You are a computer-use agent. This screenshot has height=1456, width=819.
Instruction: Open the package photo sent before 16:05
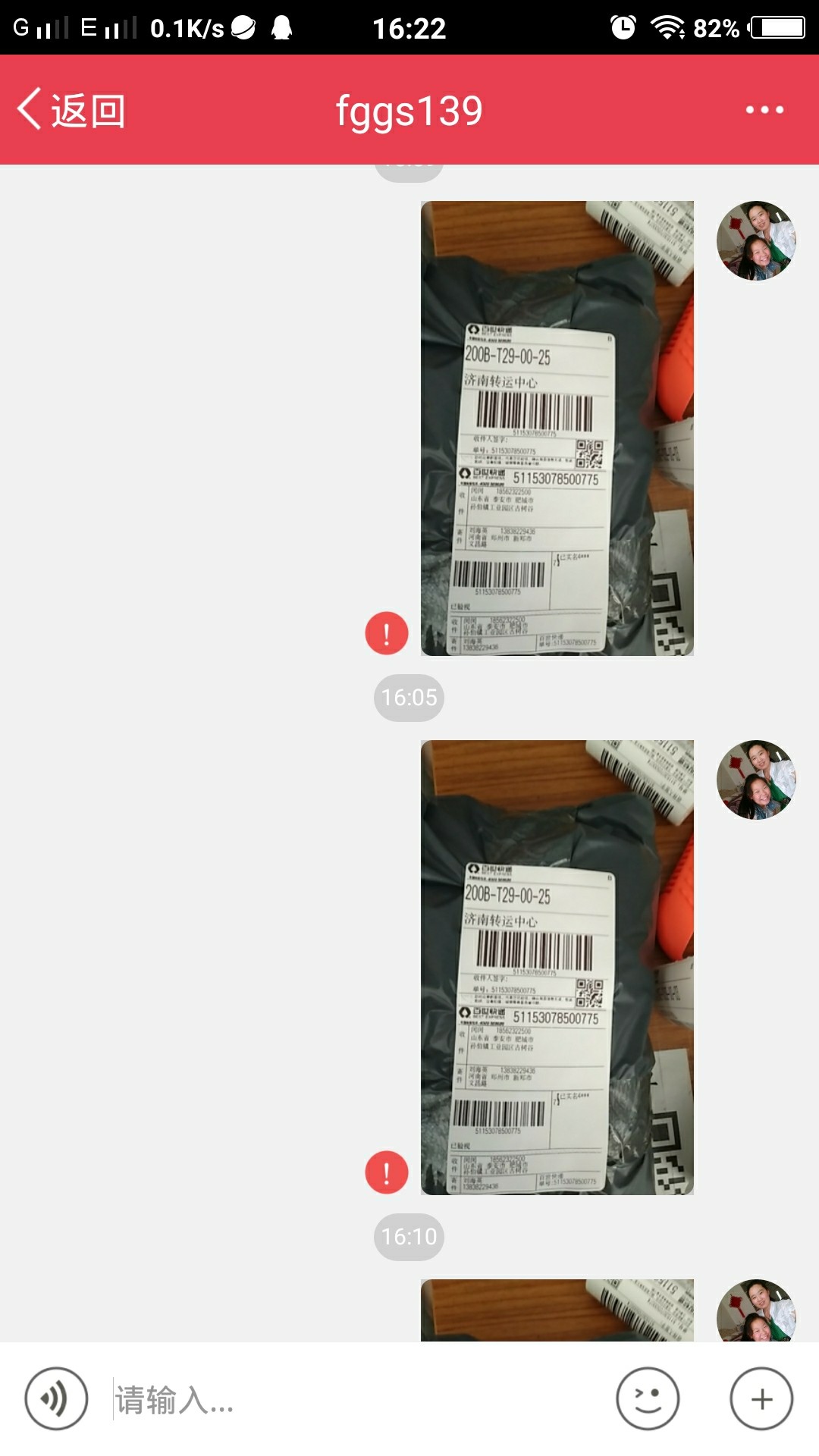click(x=557, y=428)
